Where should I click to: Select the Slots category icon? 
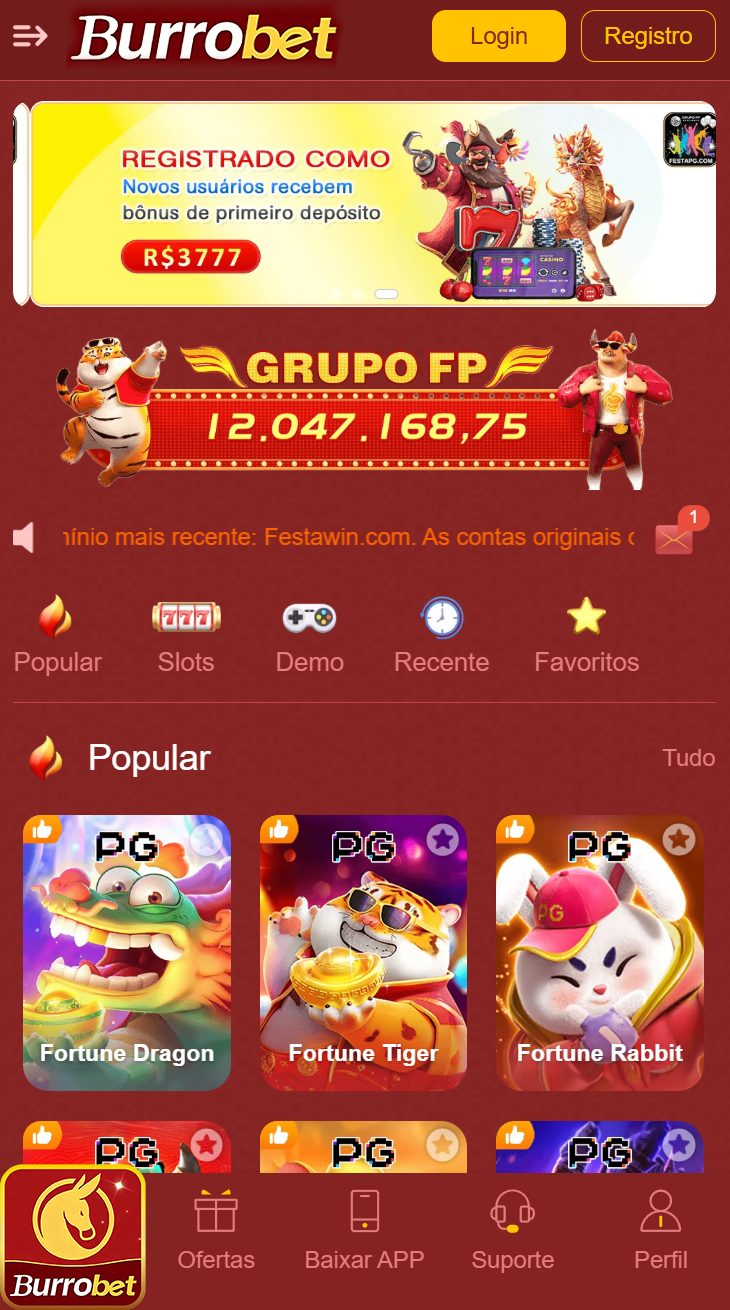coord(185,616)
